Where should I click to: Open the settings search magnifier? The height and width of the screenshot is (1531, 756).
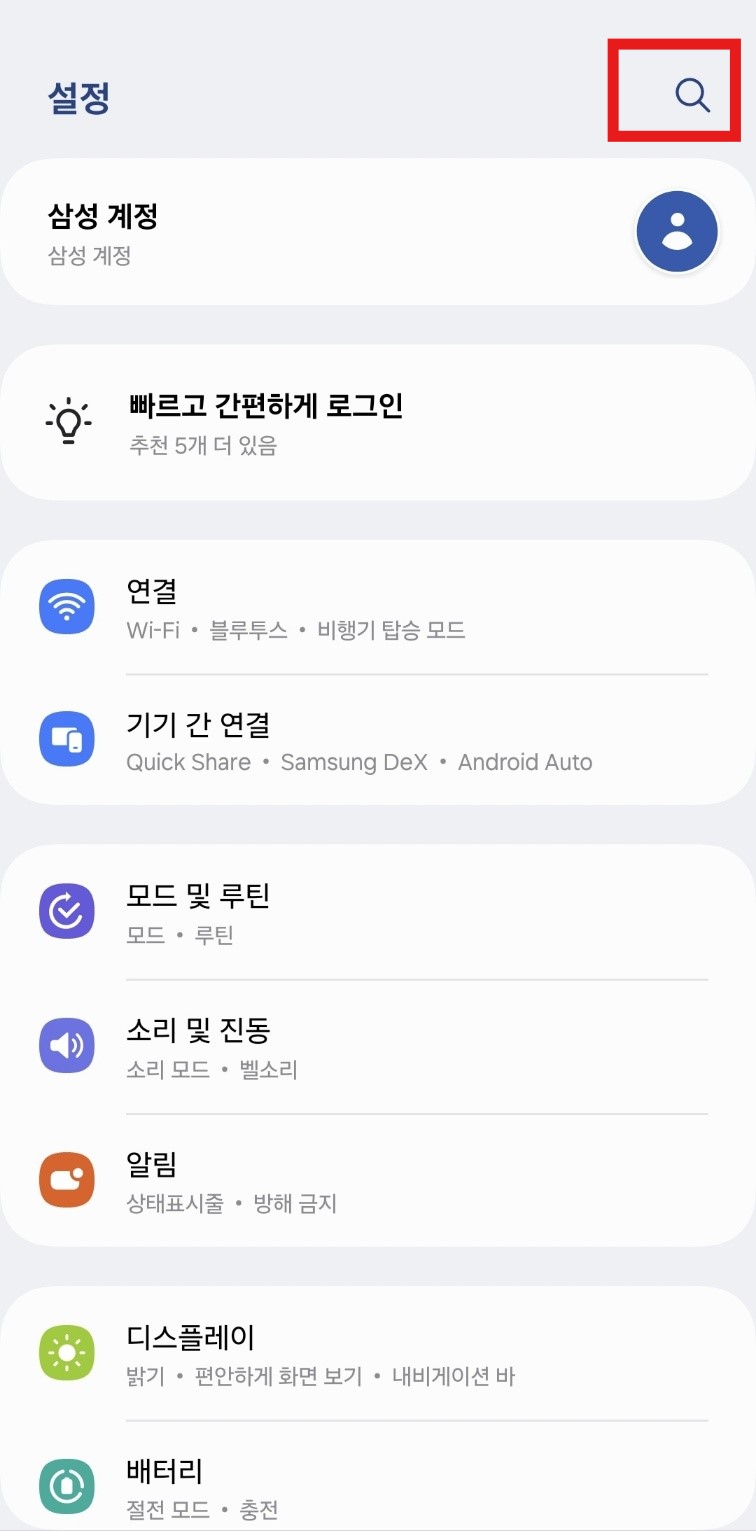[x=691, y=94]
